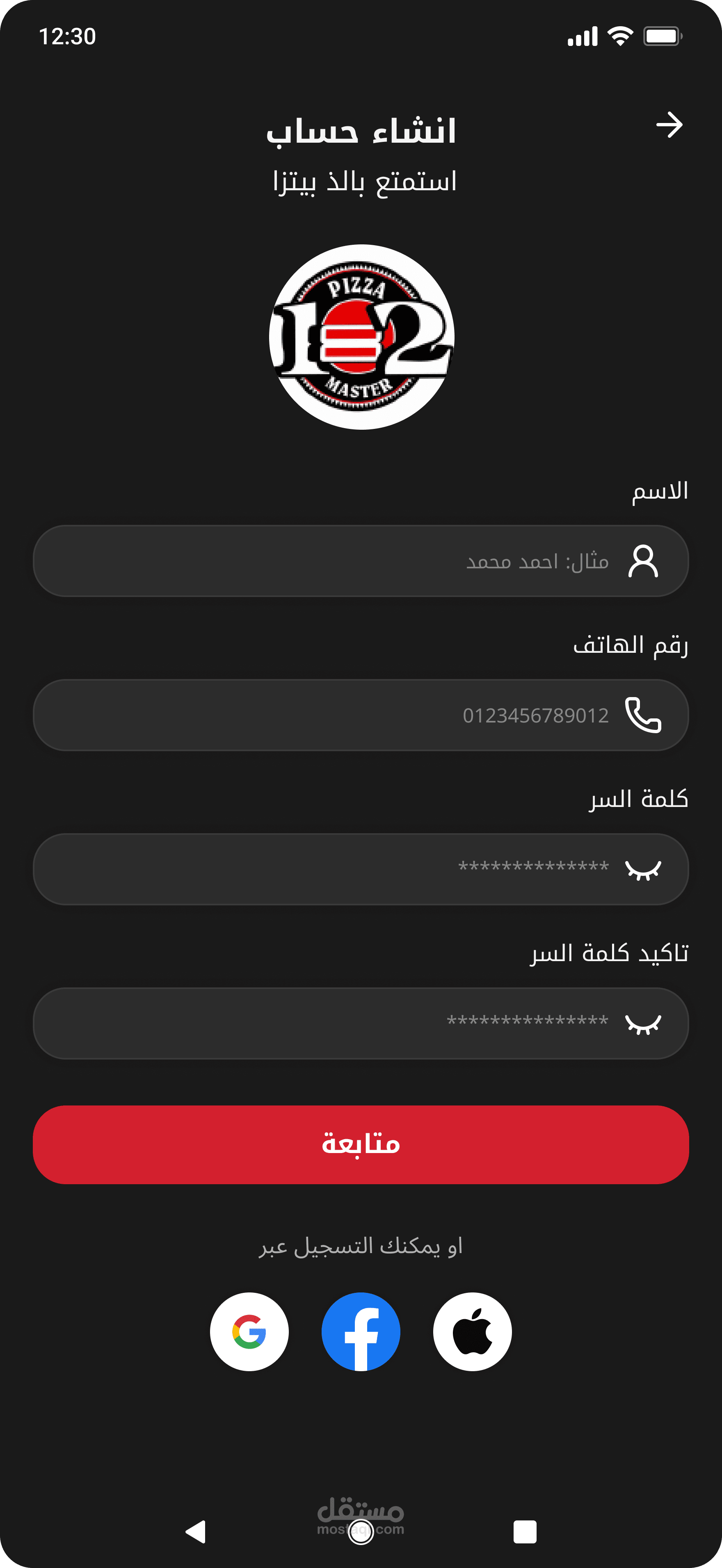Open recent apps with square button
Image resolution: width=722 pixels, height=1568 pixels.
(525, 1532)
